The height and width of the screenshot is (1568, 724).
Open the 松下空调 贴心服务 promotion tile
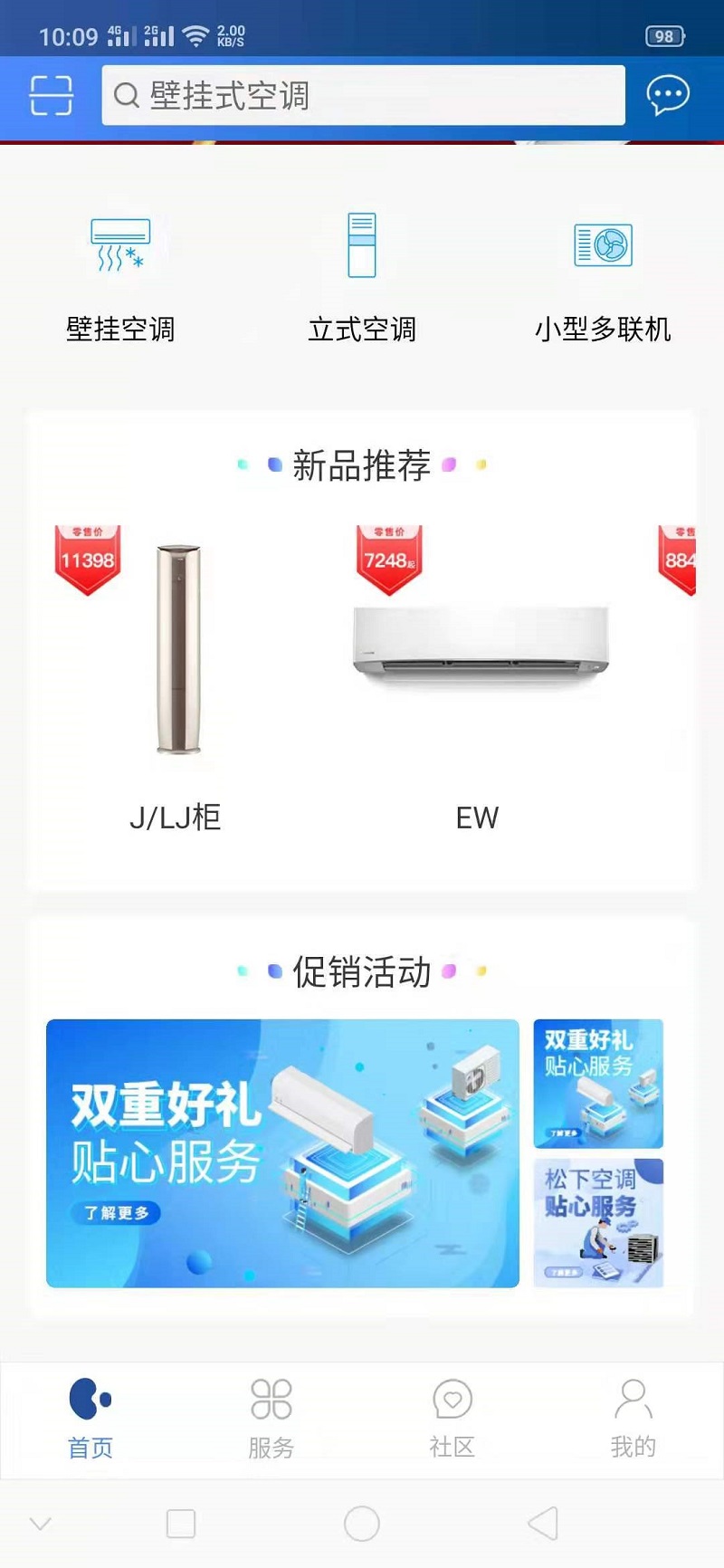598,1223
